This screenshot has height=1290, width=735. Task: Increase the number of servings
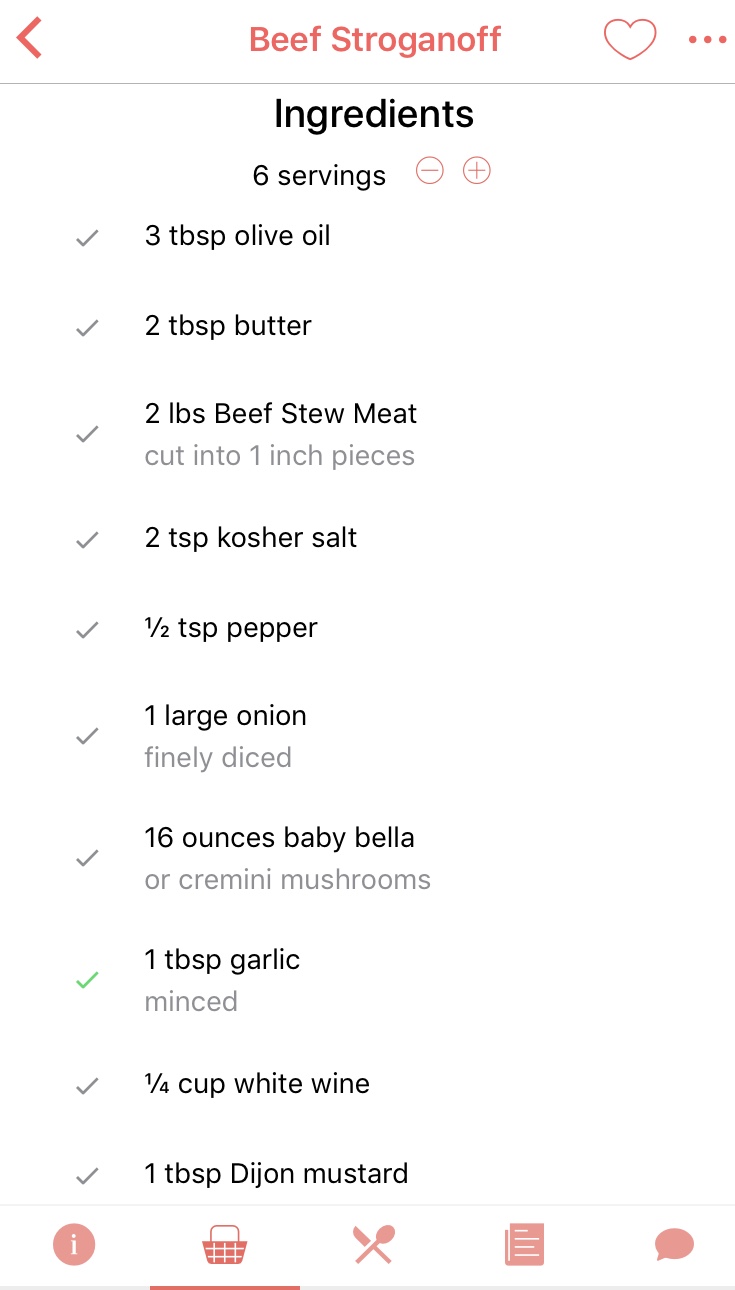point(477,172)
